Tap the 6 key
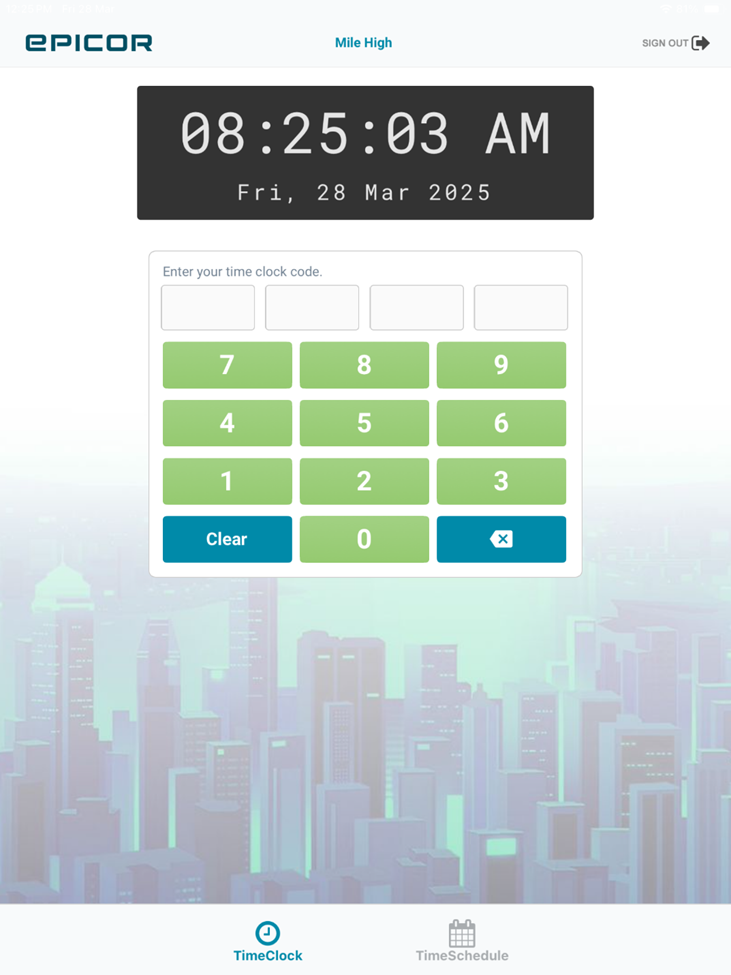Screen dimensions: 731x975 (x=501, y=423)
